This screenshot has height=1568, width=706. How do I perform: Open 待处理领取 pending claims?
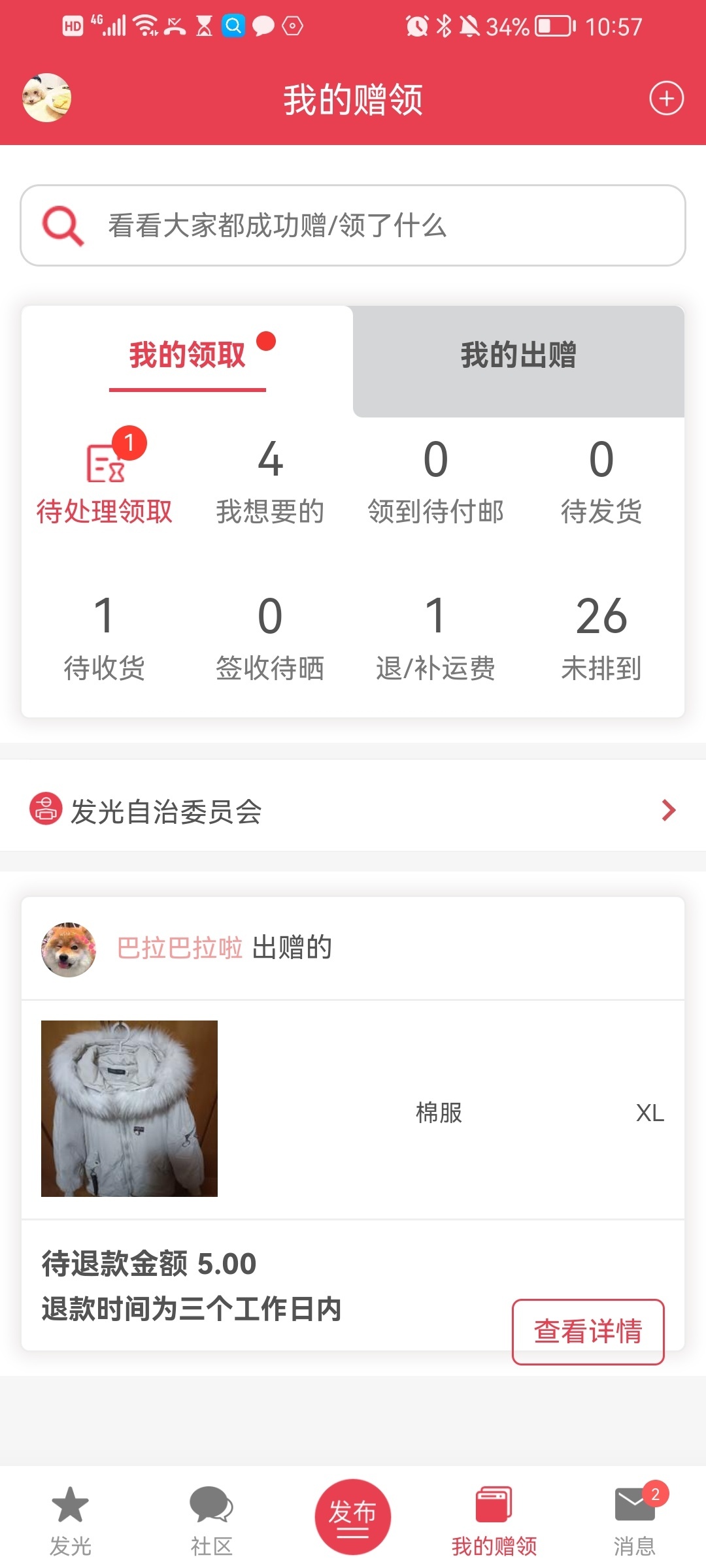pyautogui.click(x=105, y=482)
